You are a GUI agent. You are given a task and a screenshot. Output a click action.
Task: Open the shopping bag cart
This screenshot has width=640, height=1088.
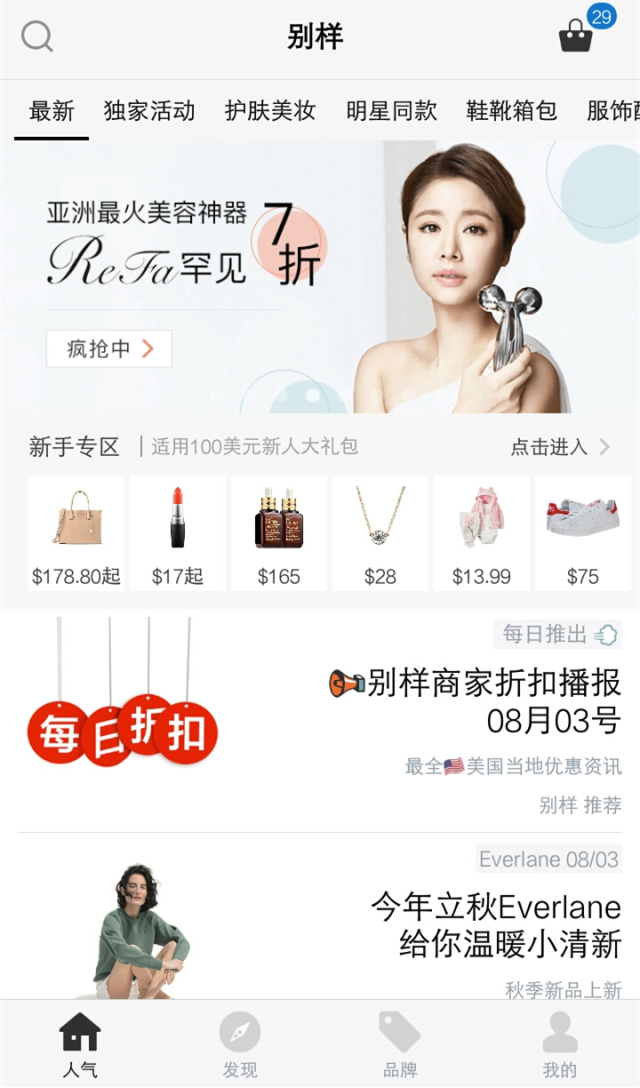[x=576, y=36]
